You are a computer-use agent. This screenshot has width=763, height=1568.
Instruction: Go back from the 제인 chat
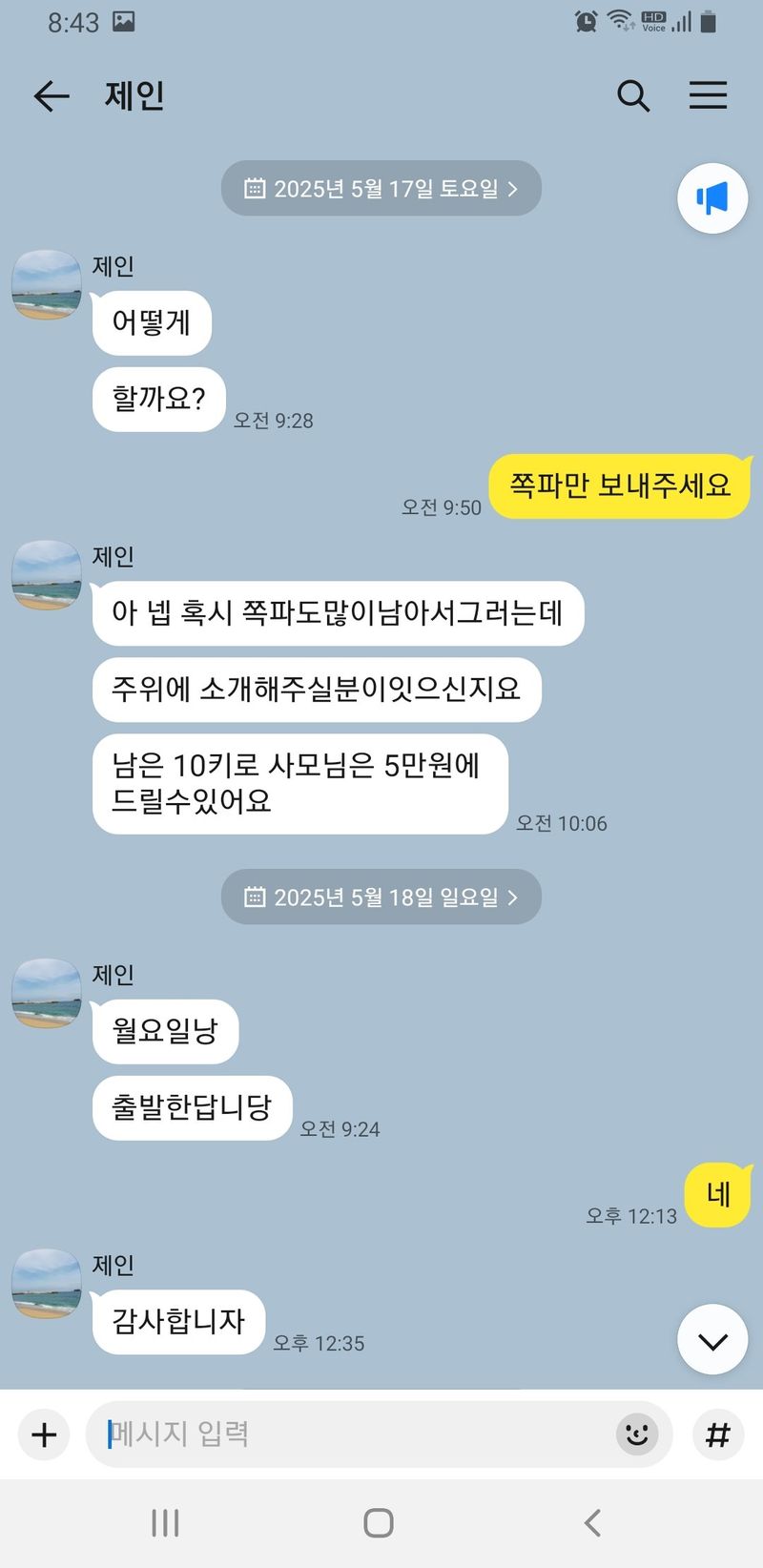[x=52, y=96]
